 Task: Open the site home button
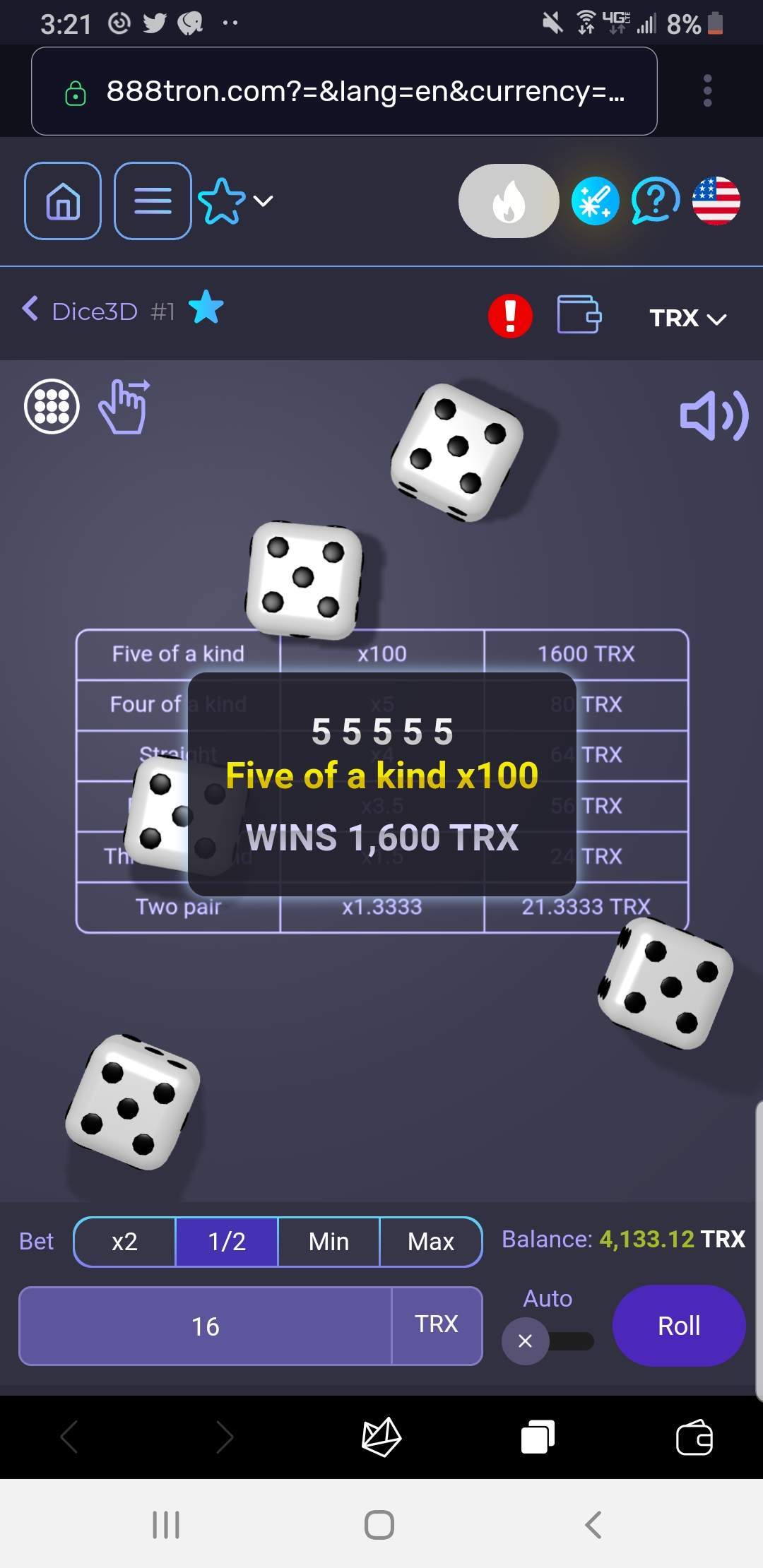pos(63,201)
